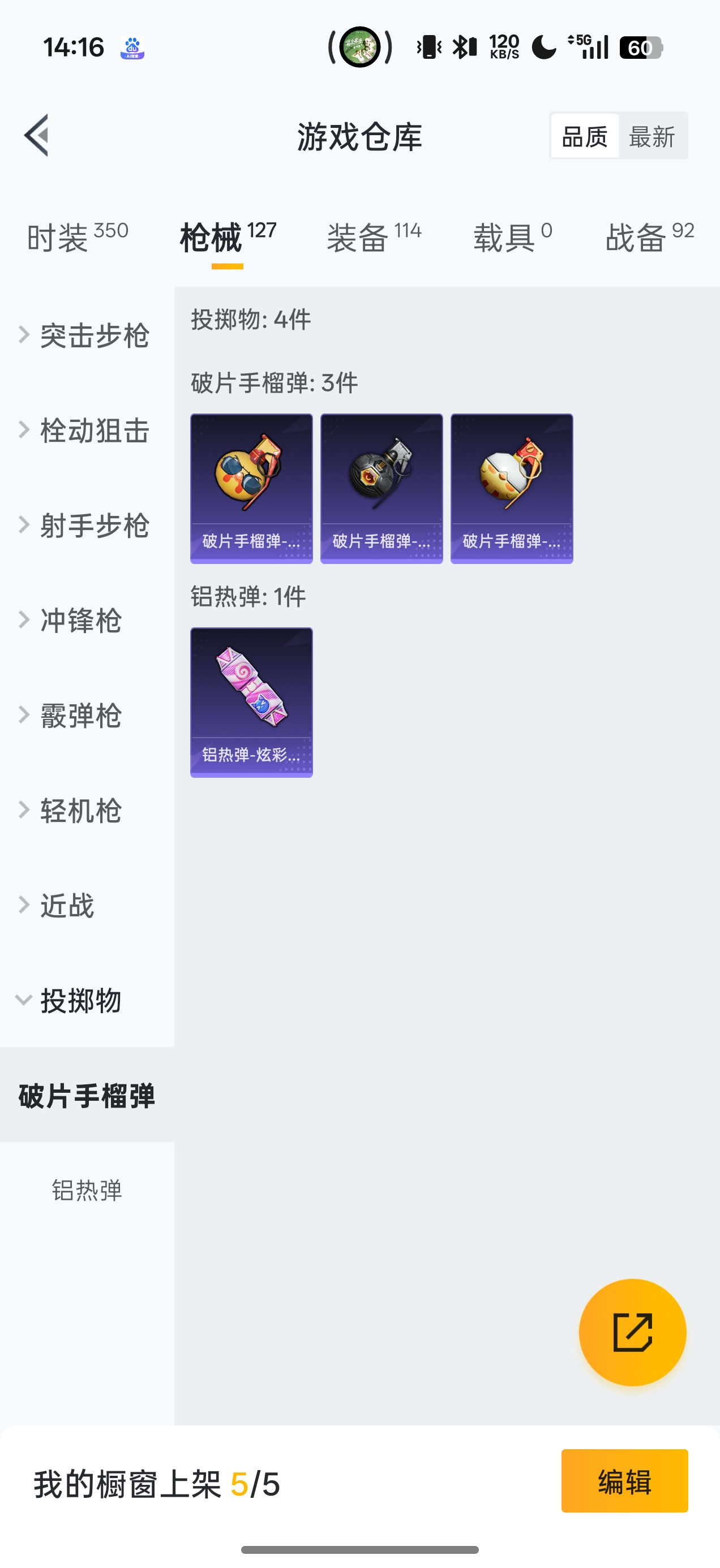The height and width of the screenshot is (1568, 720).
Task: Open the 铝热弹-炫彩 item card
Action: click(x=251, y=702)
